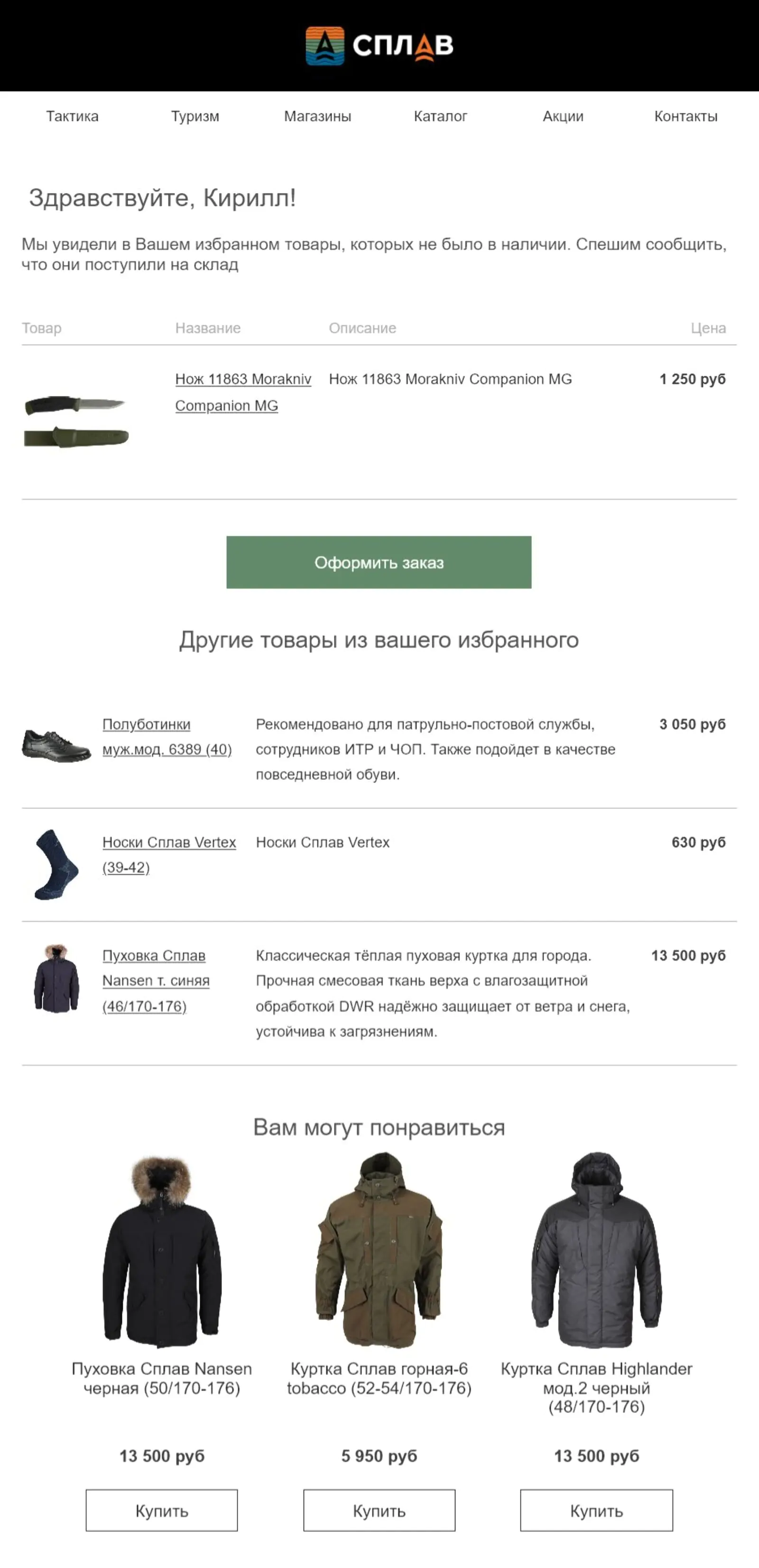759x1568 pixels.
Task: Buy Куртка Сплав горная-6 tobacco
Action: click(x=379, y=1510)
